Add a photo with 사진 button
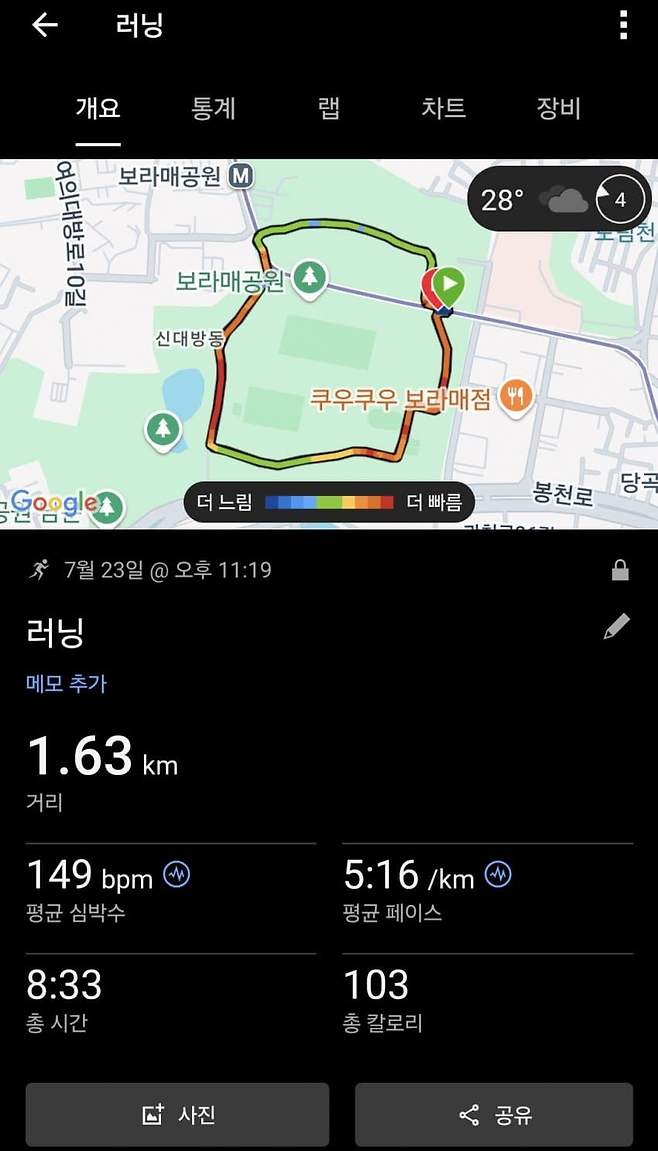 pyautogui.click(x=177, y=1114)
